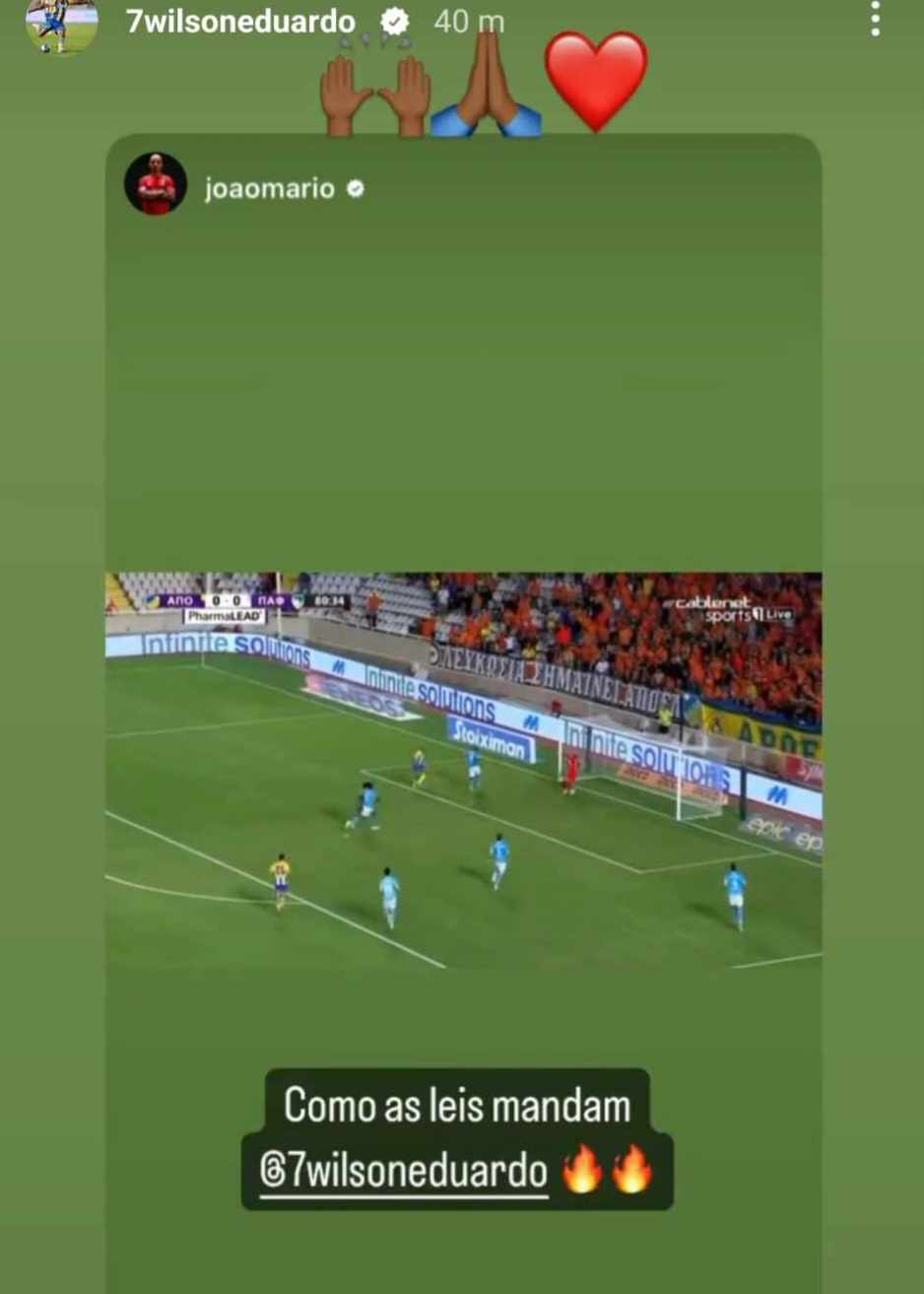View joaomario's original reshared story

[463, 769]
